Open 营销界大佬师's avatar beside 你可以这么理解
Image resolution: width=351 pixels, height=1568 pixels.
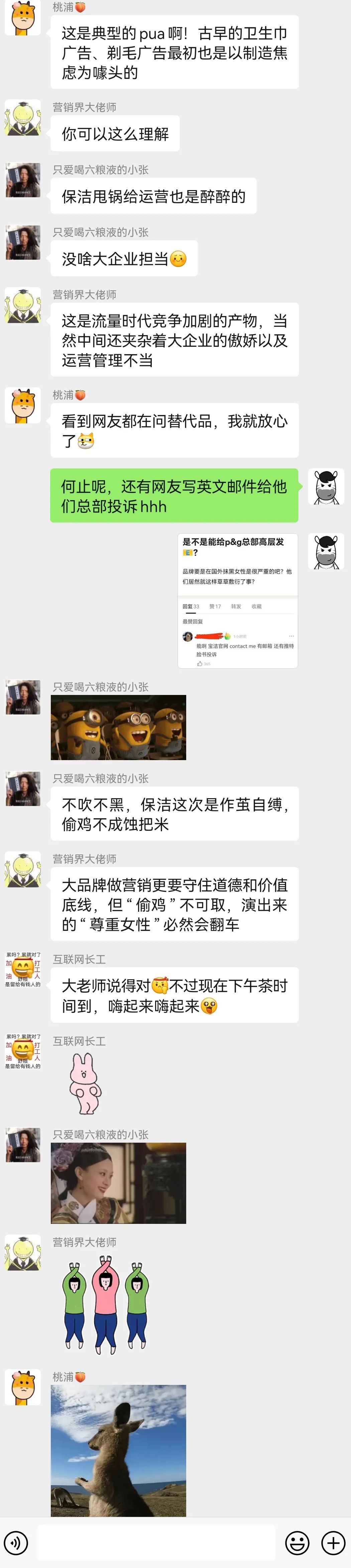coord(22,118)
